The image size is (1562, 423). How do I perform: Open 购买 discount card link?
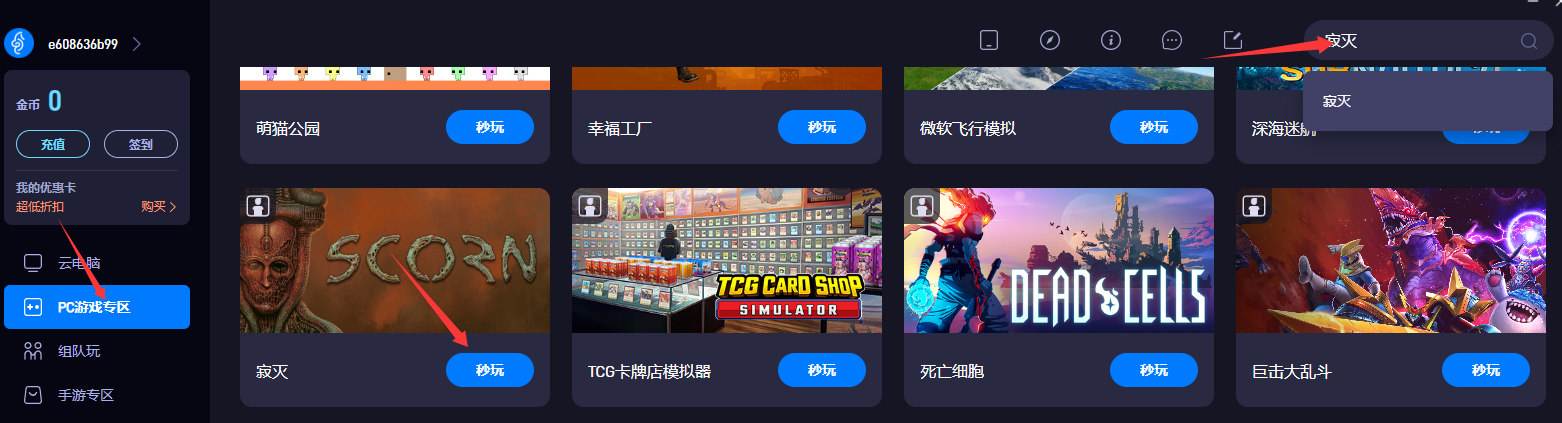[158, 207]
